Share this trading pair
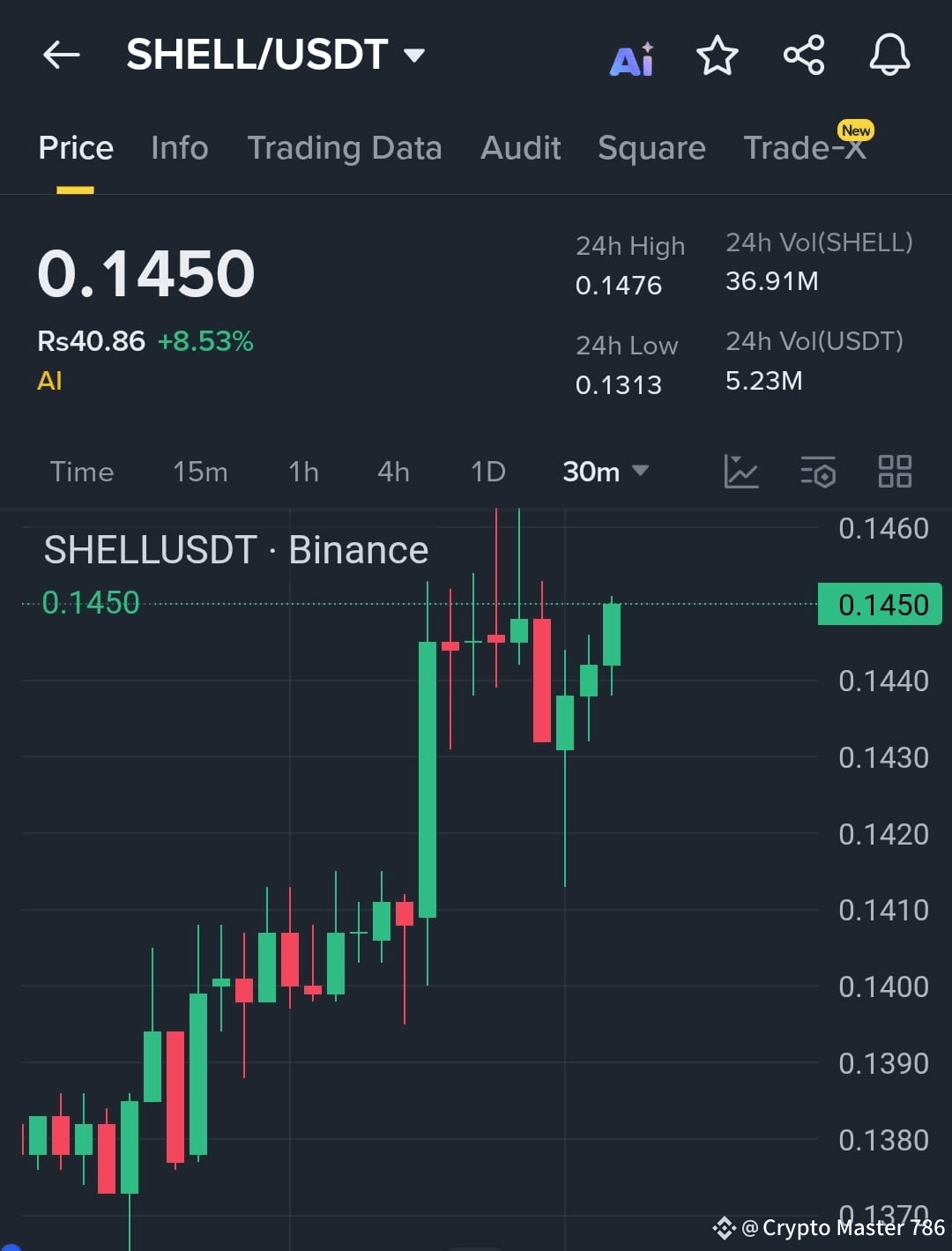Viewport: 952px width, 1251px height. pyautogui.click(x=803, y=56)
